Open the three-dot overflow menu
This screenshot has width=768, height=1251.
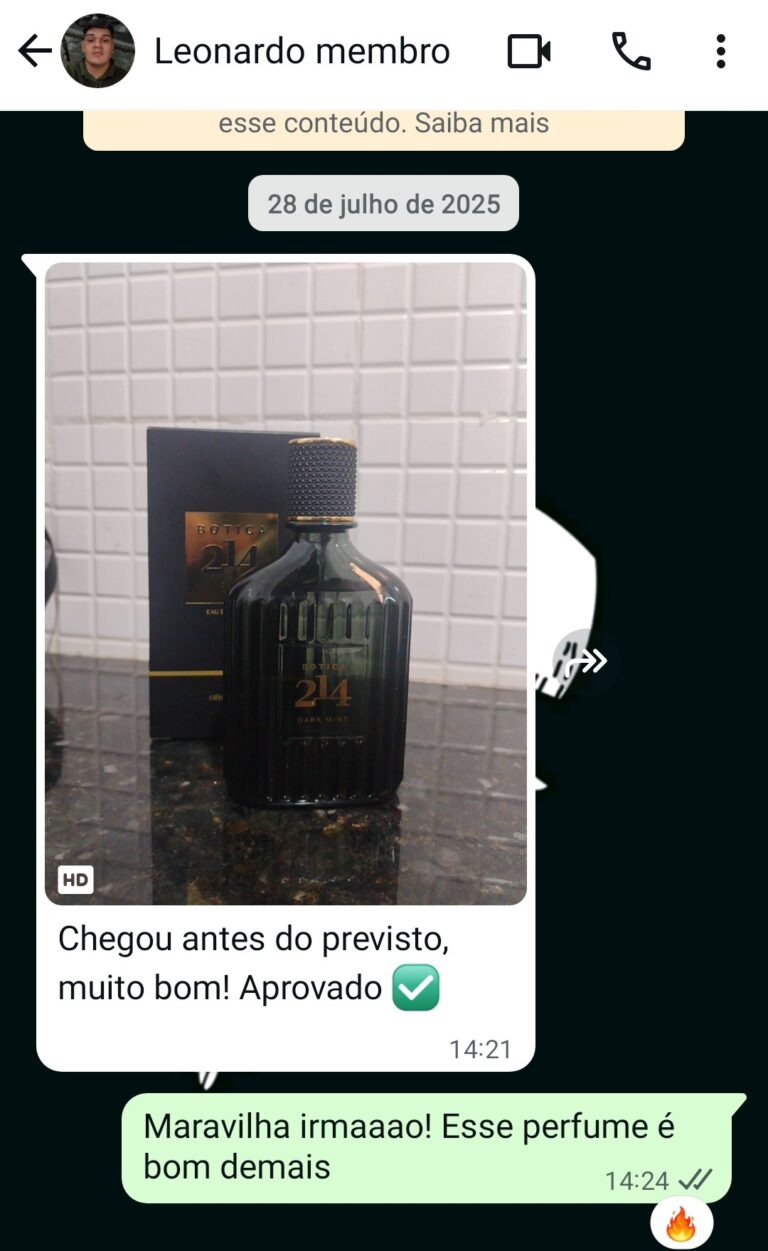click(x=720, y=52)
